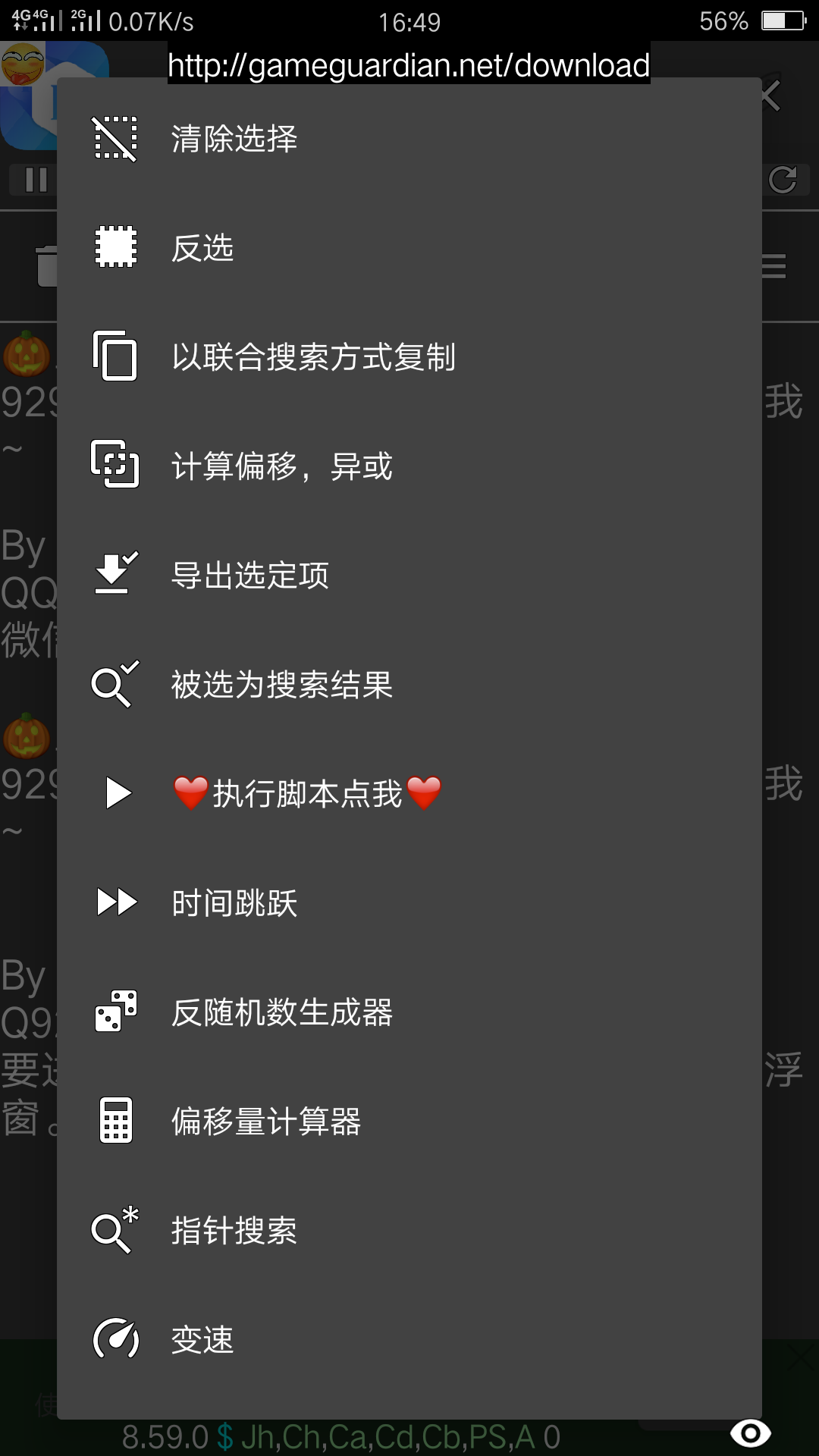This screenshot has height=1456, width=819.
Task: Open 反随机数生成器
Action: pyautogui.click(x=282, y=1012)
